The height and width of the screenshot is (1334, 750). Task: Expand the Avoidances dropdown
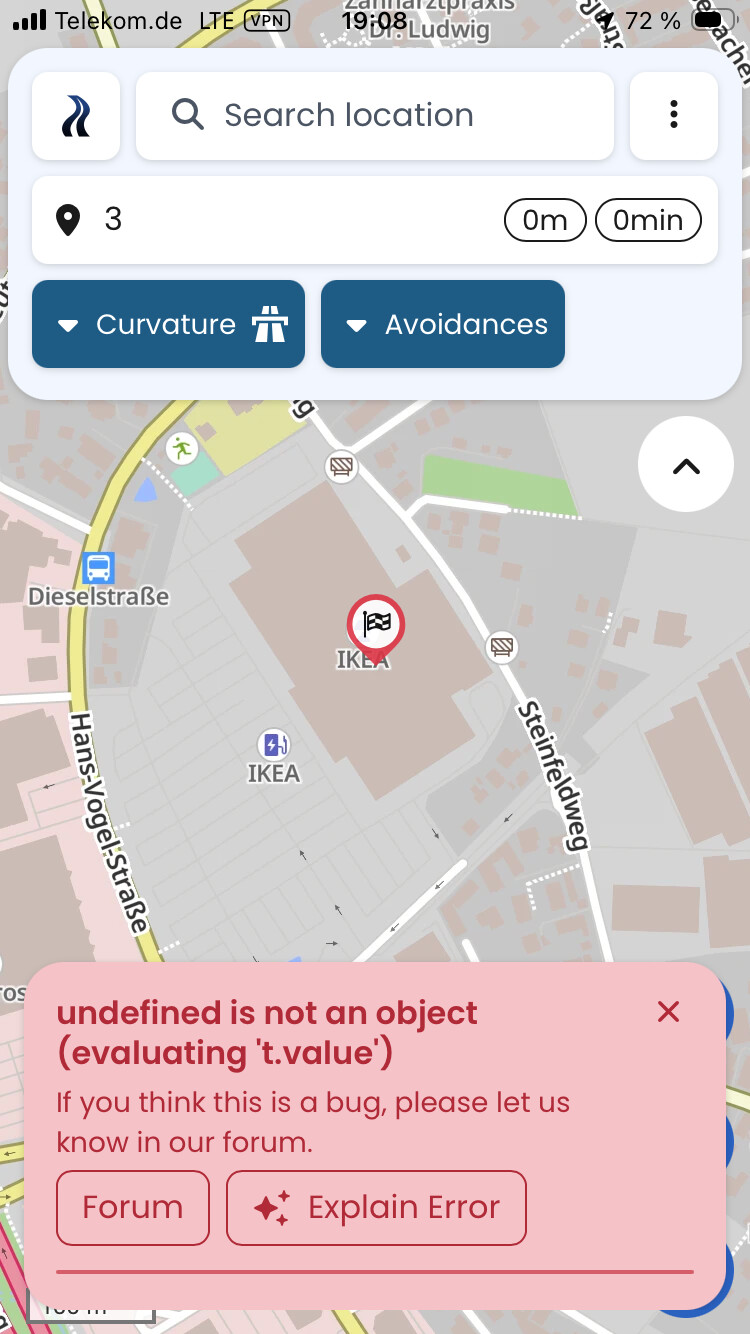442,324
